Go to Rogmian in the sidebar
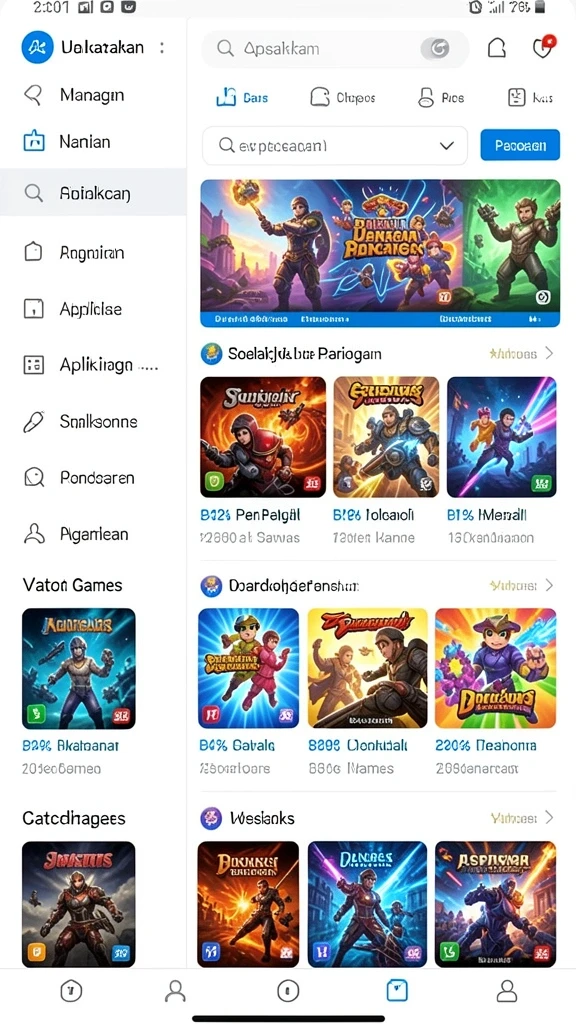576x1024 pixels. 93,253
